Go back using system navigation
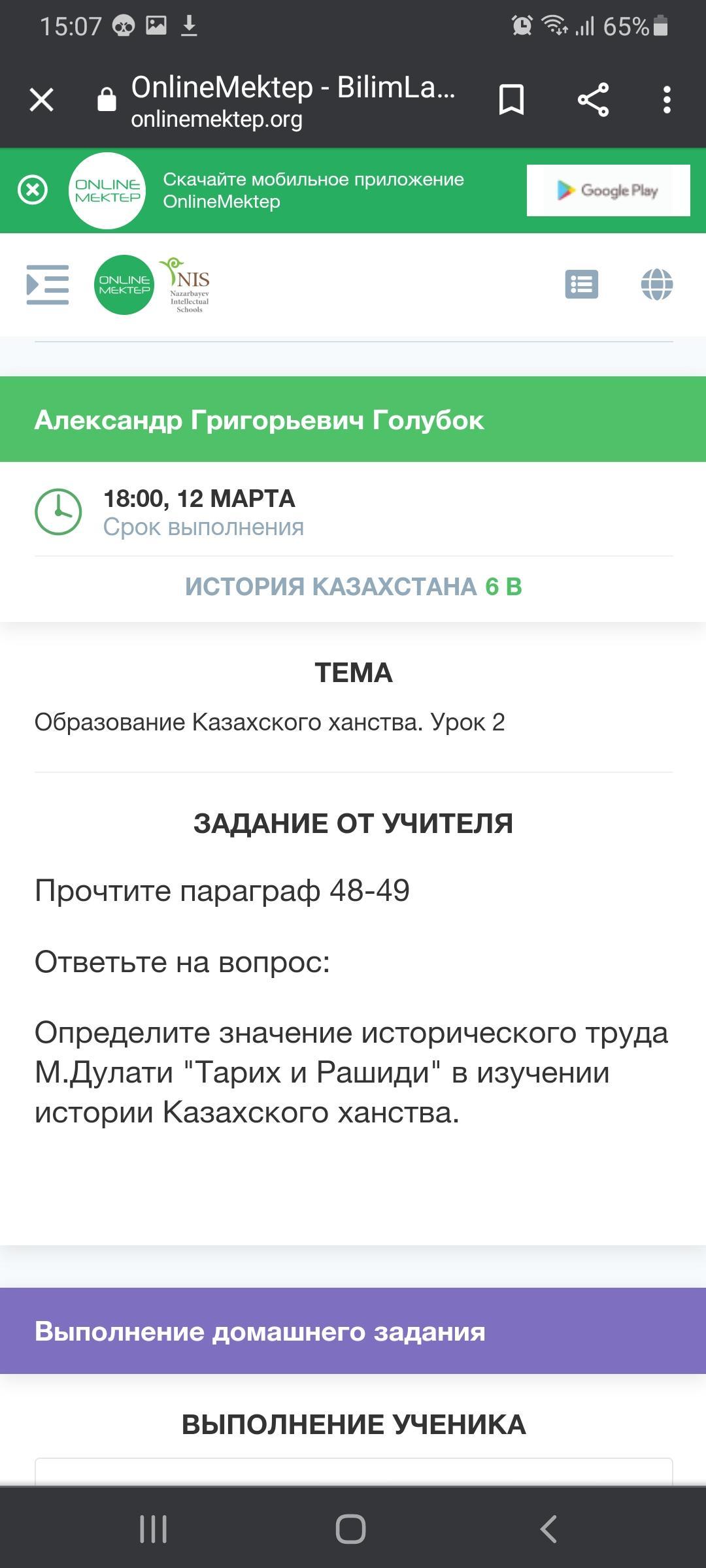The image size is (706, 1568). pos(548,1529)
